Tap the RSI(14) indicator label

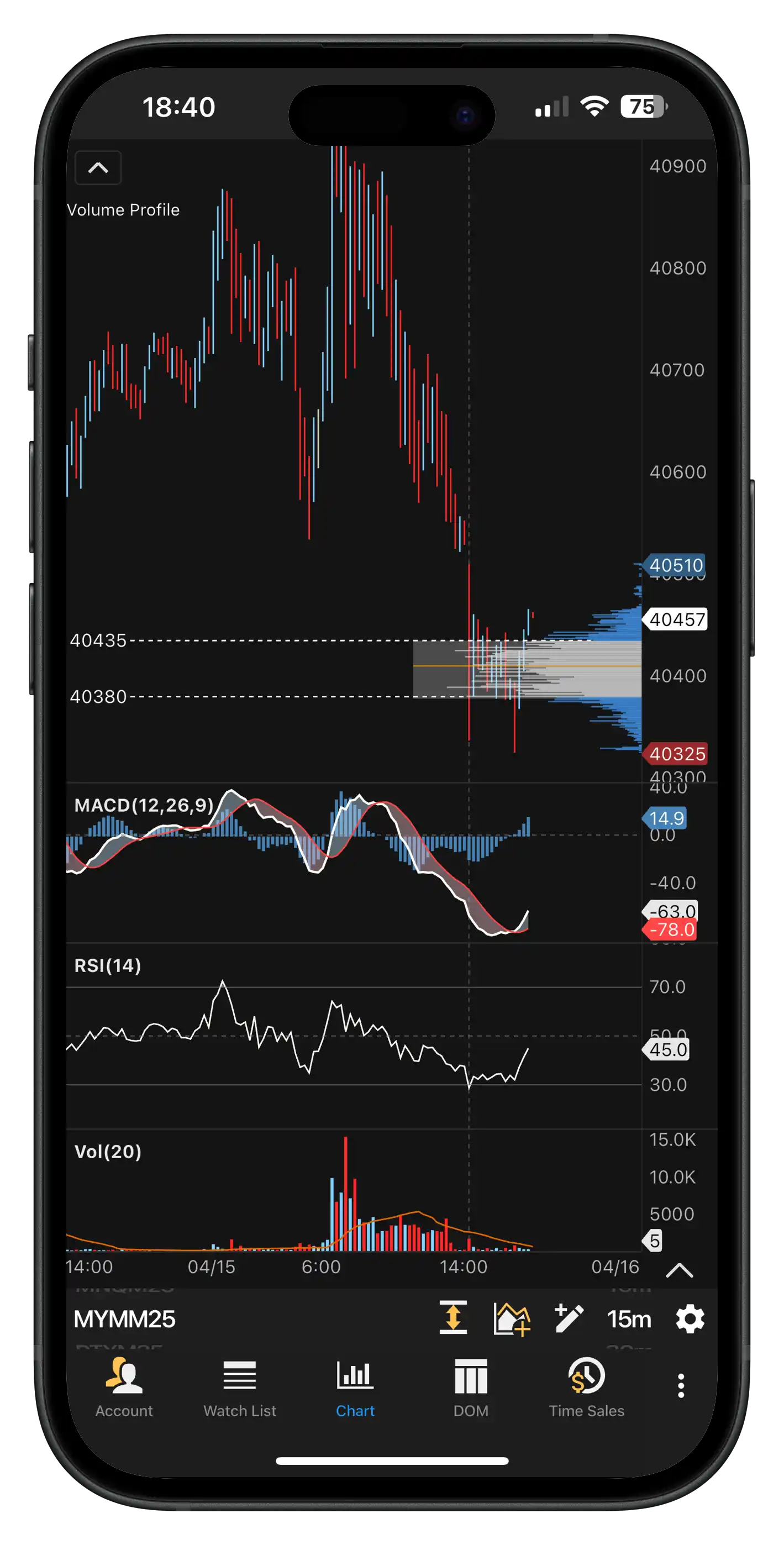tap(107, 965)
